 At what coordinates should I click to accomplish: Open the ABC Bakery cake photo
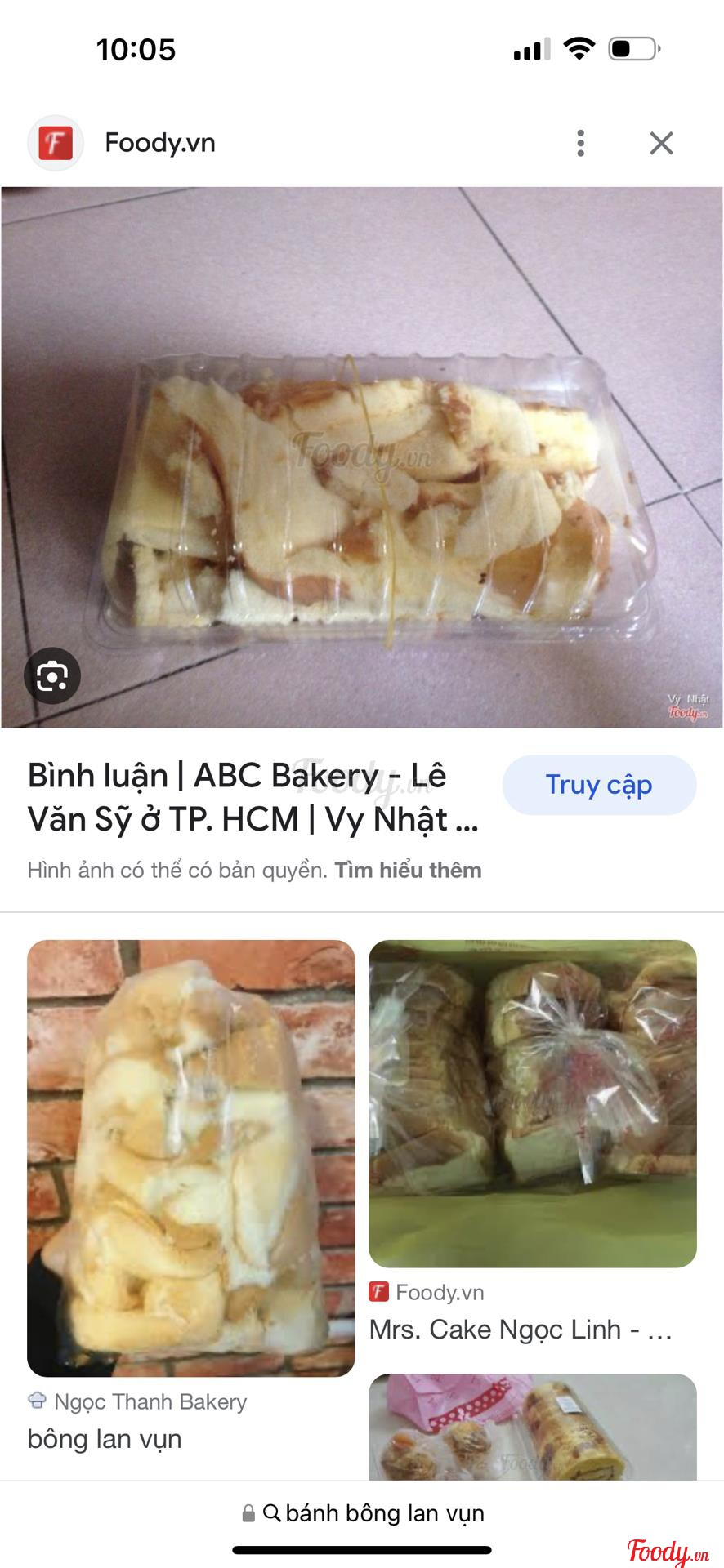coord(362,457)
